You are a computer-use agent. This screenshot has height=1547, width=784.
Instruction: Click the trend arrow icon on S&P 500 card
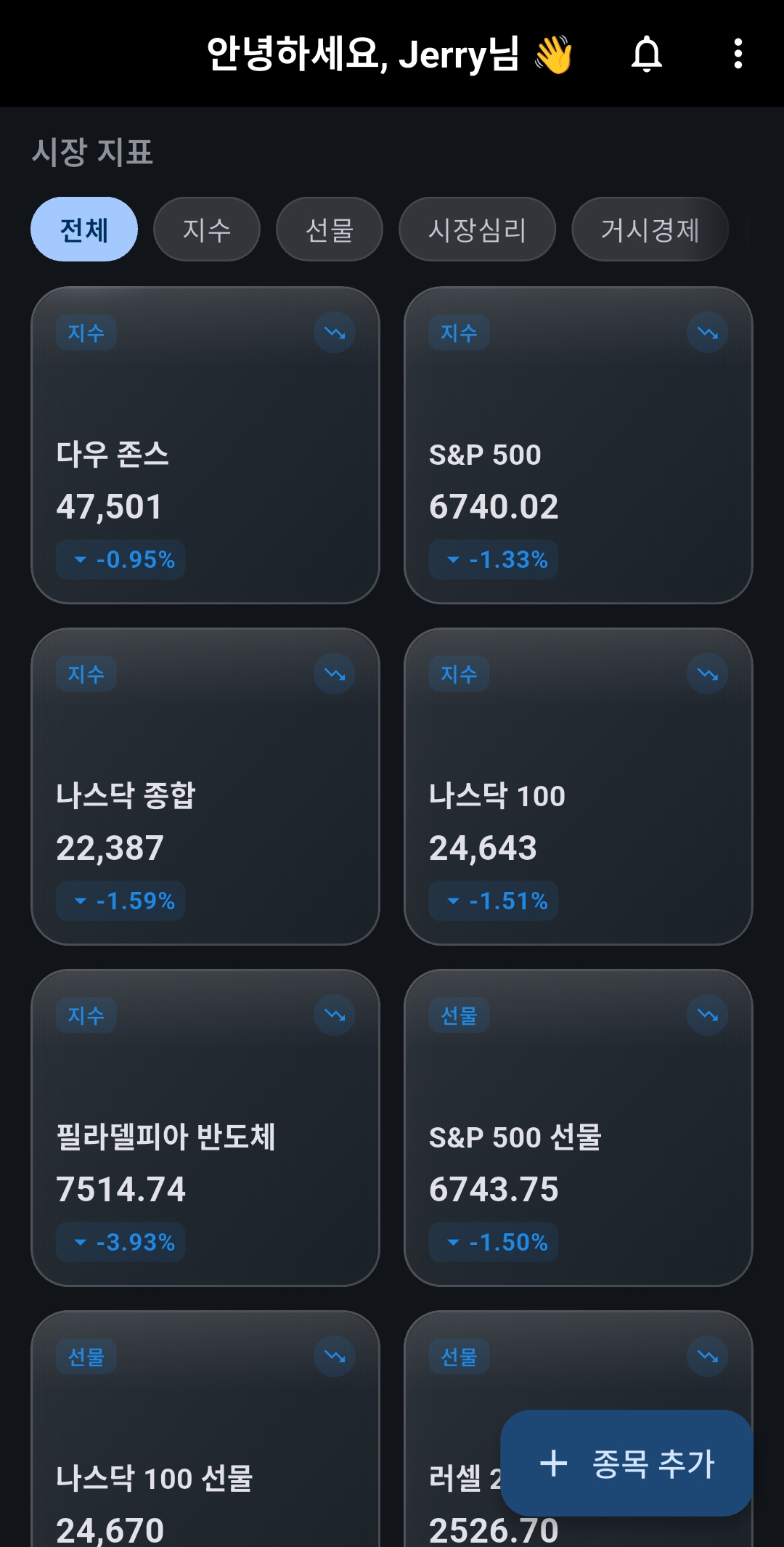(706, 333)
